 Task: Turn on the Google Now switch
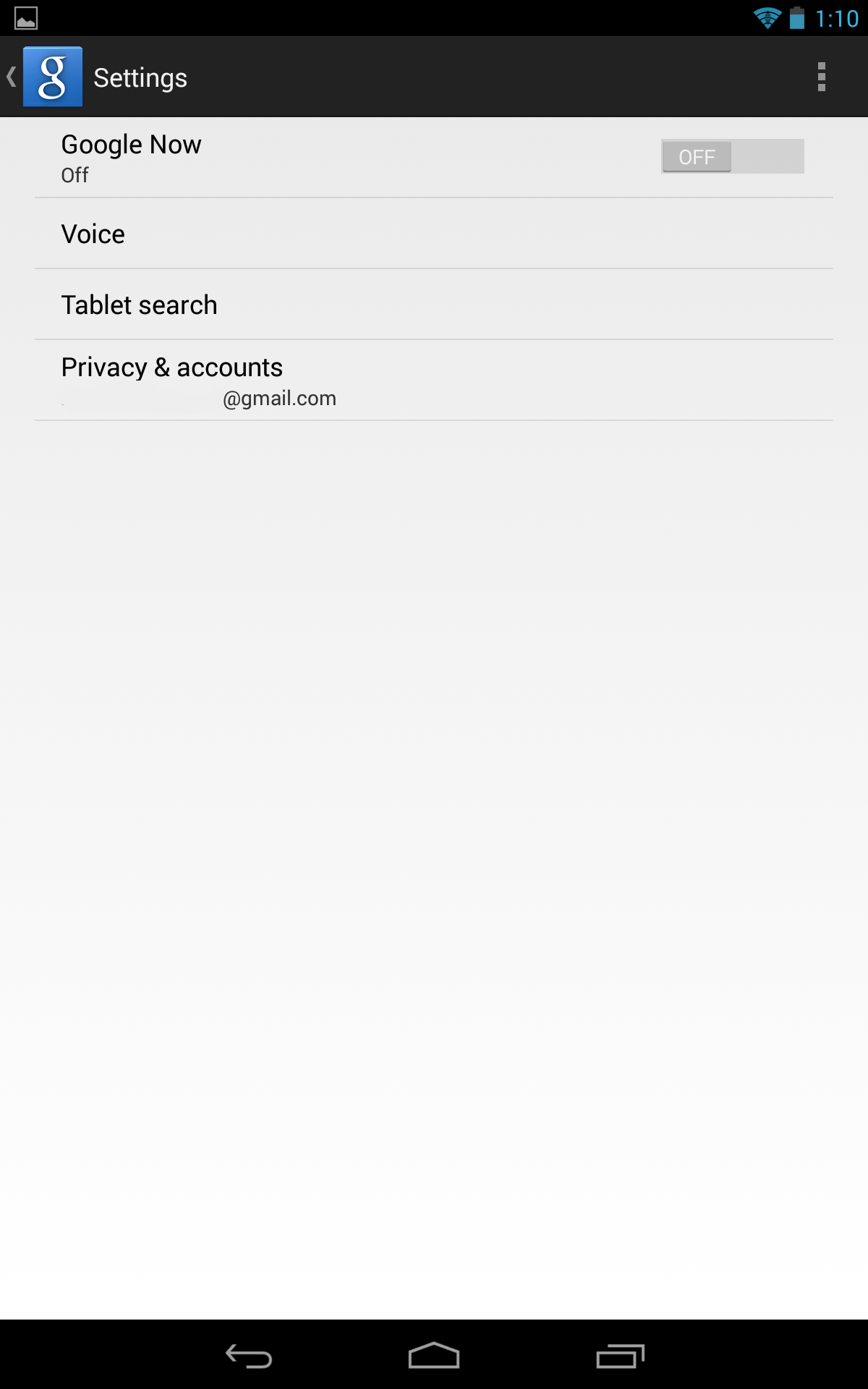(732, 156)
